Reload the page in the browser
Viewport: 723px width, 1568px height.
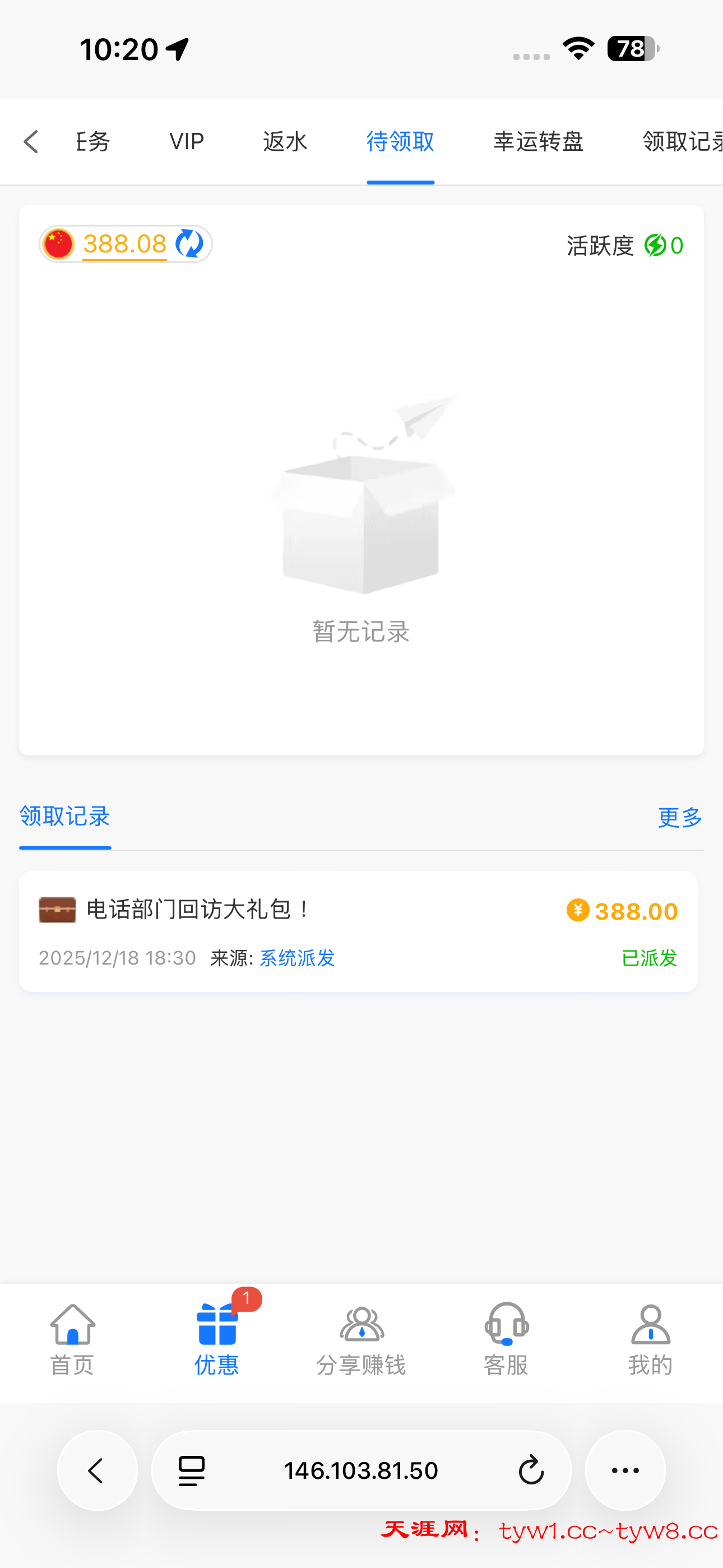[x=531, y=1470]
